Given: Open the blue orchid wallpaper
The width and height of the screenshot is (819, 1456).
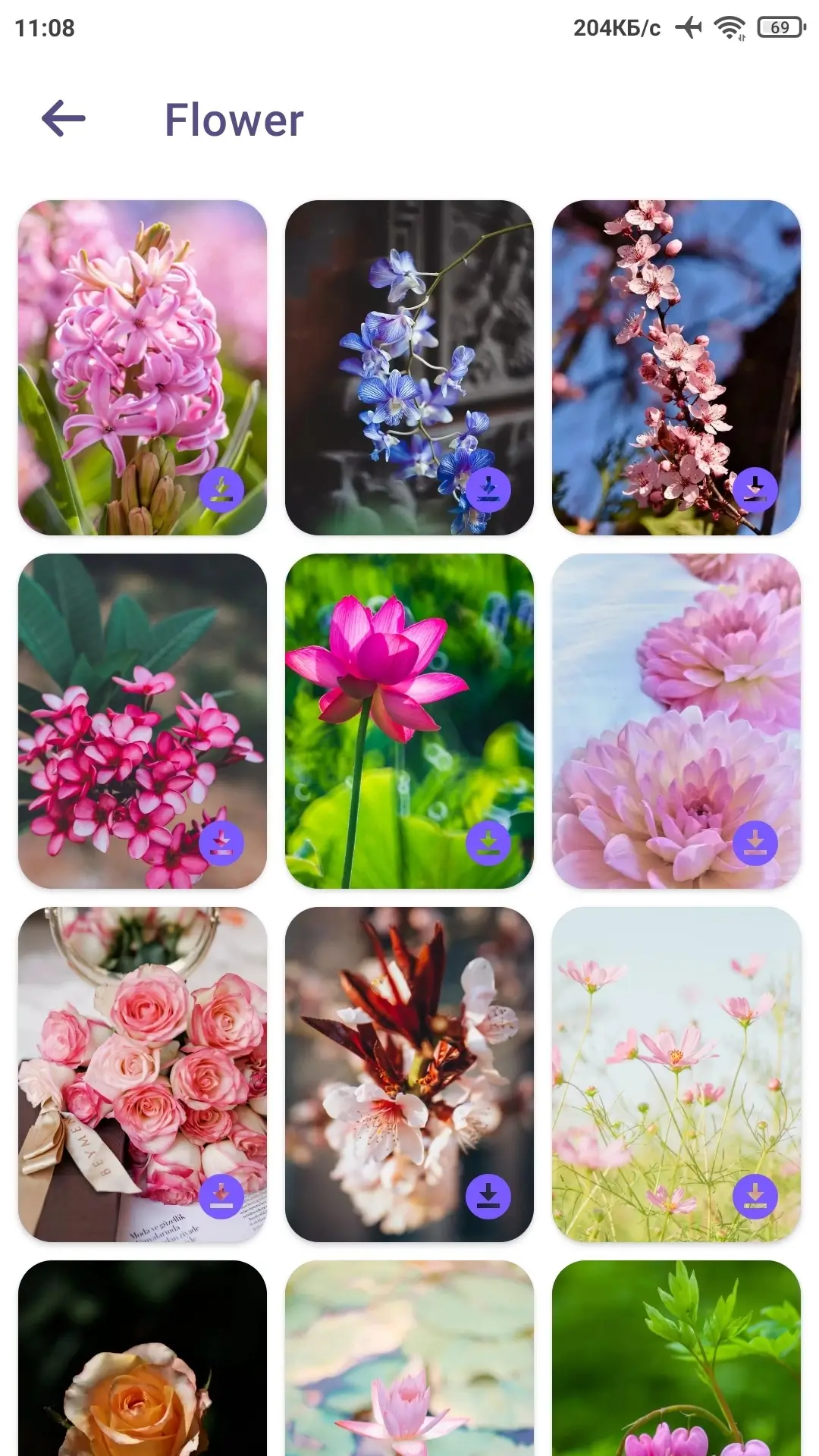Looking at the screenshot, I should 409,368.
